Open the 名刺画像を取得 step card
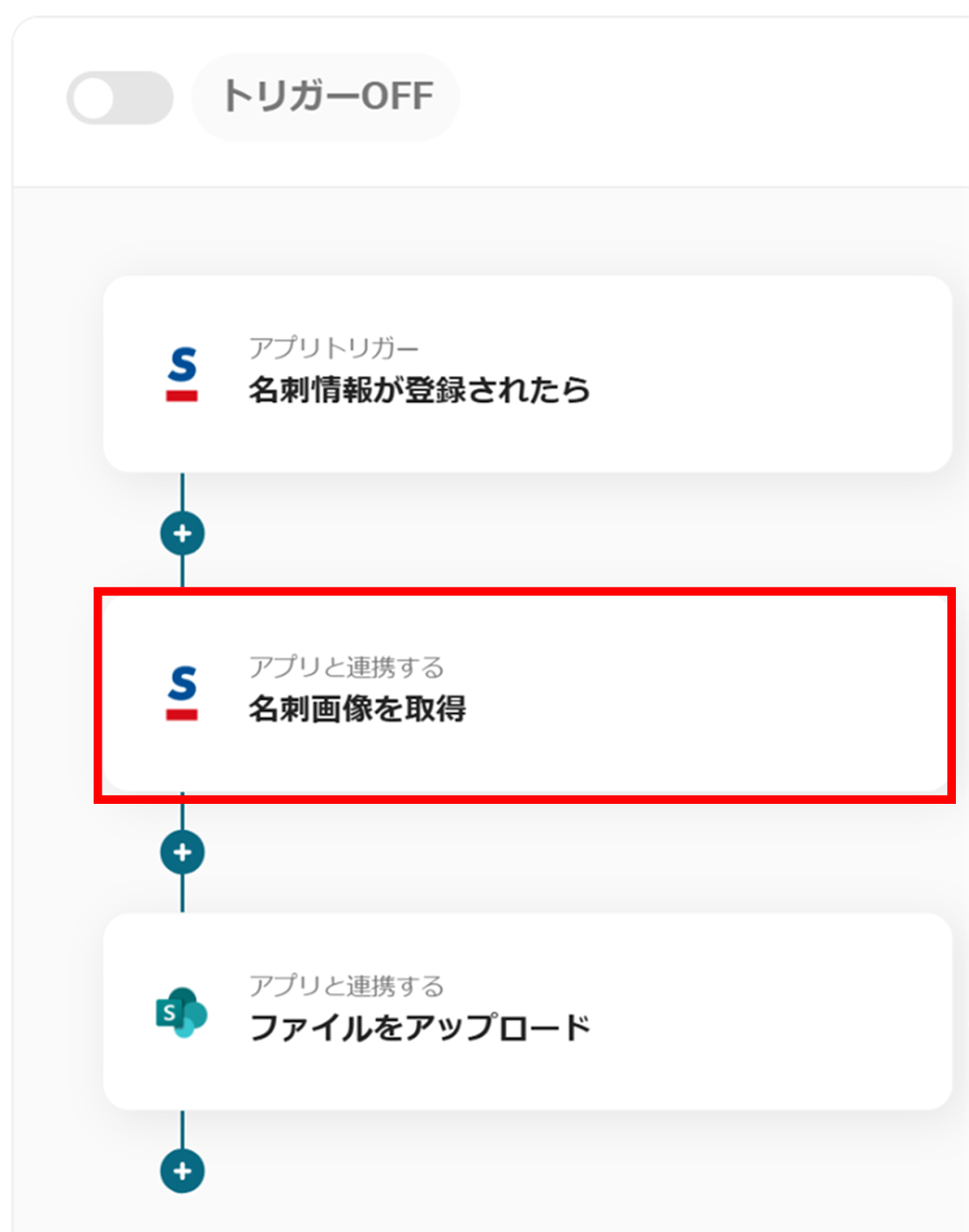 527,694
